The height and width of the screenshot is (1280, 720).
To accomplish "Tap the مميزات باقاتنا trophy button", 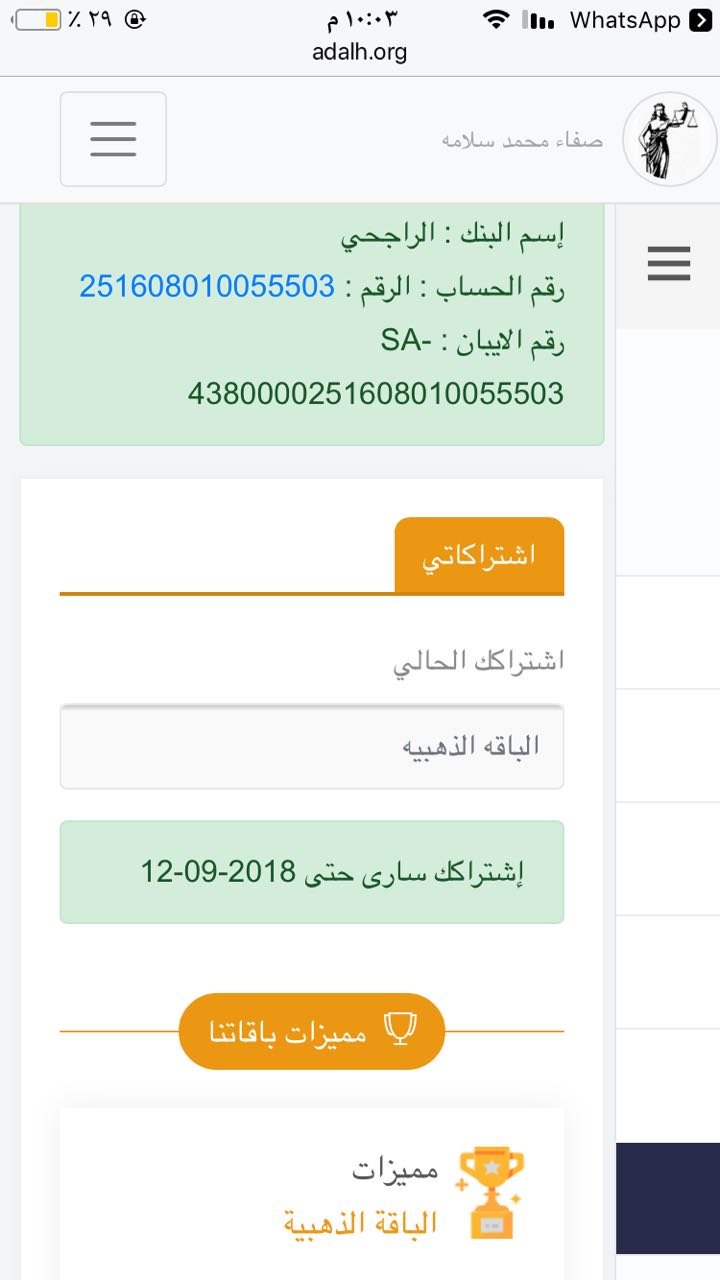I will tap(312, 1031).
